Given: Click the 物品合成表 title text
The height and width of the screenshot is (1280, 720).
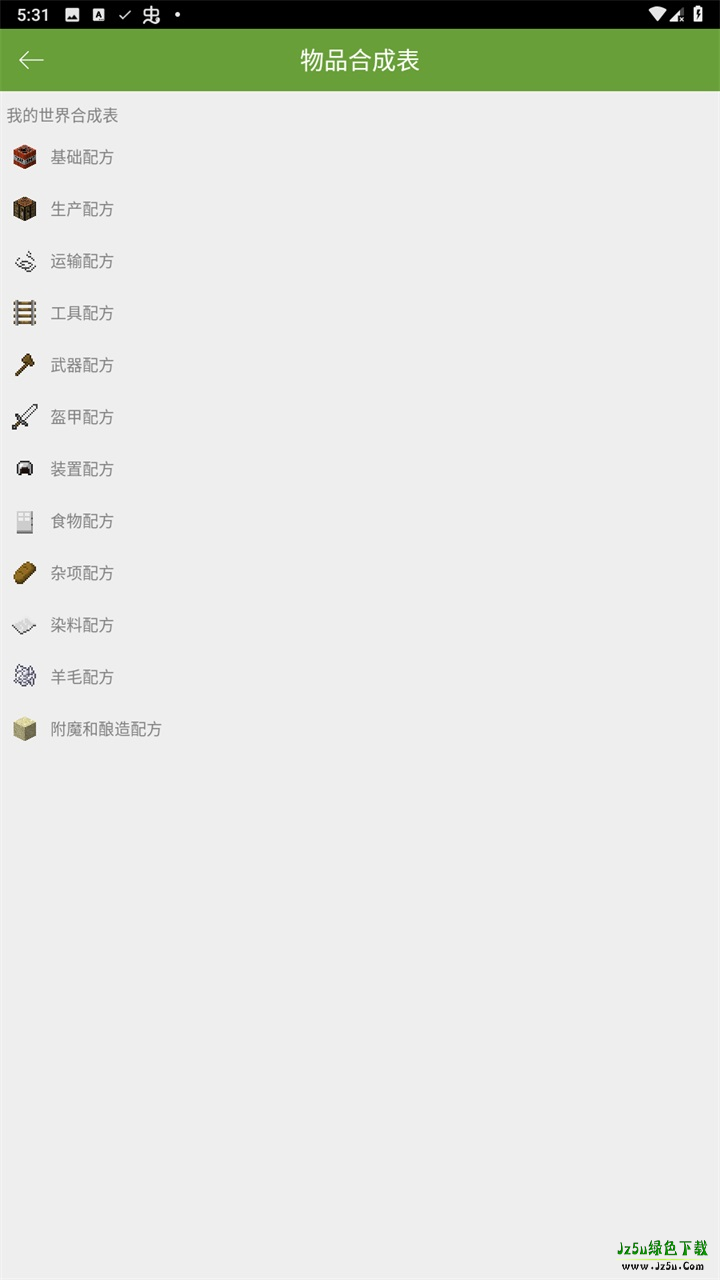Looking at the screenshot, I should pyautogui.click(x=359, y=60).
